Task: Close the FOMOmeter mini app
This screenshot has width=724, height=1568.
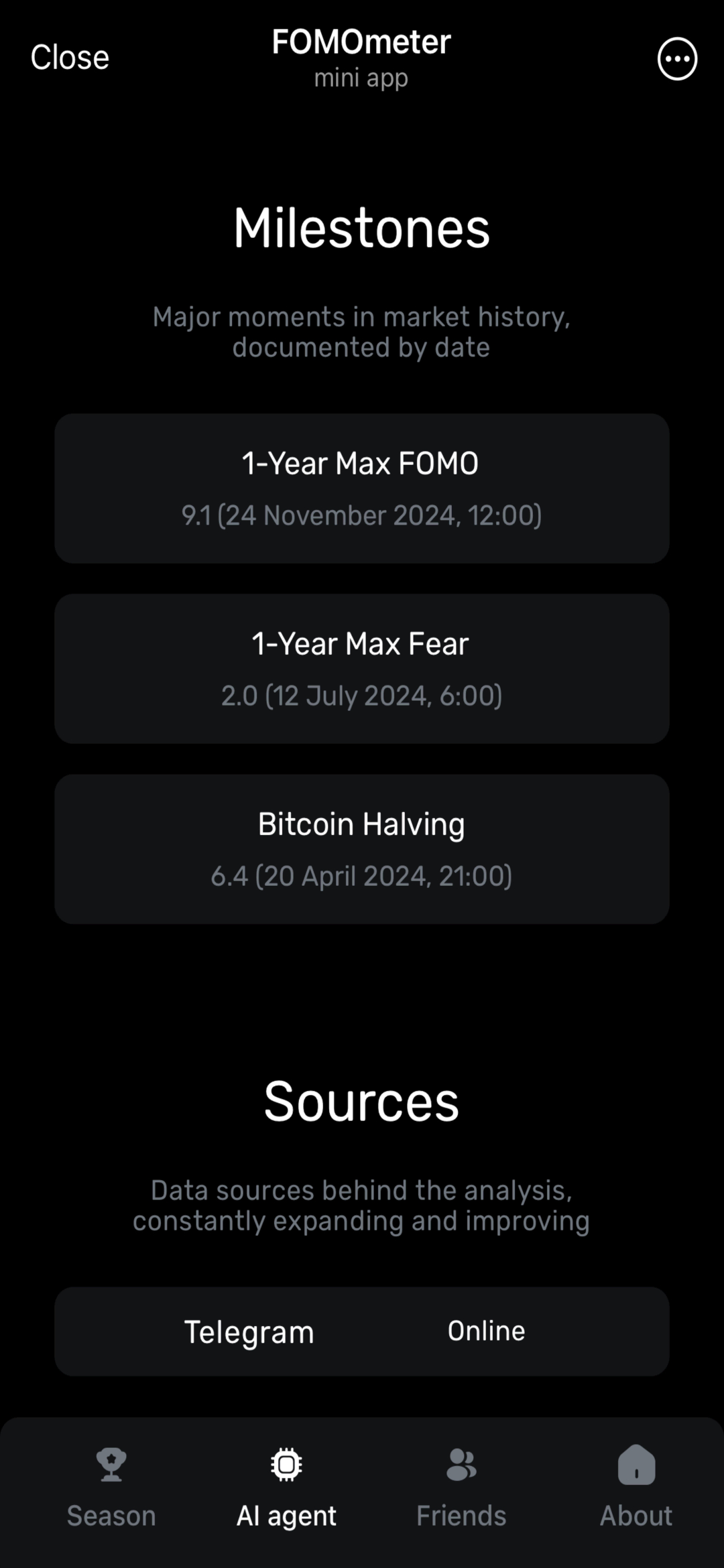Action: 70,58
